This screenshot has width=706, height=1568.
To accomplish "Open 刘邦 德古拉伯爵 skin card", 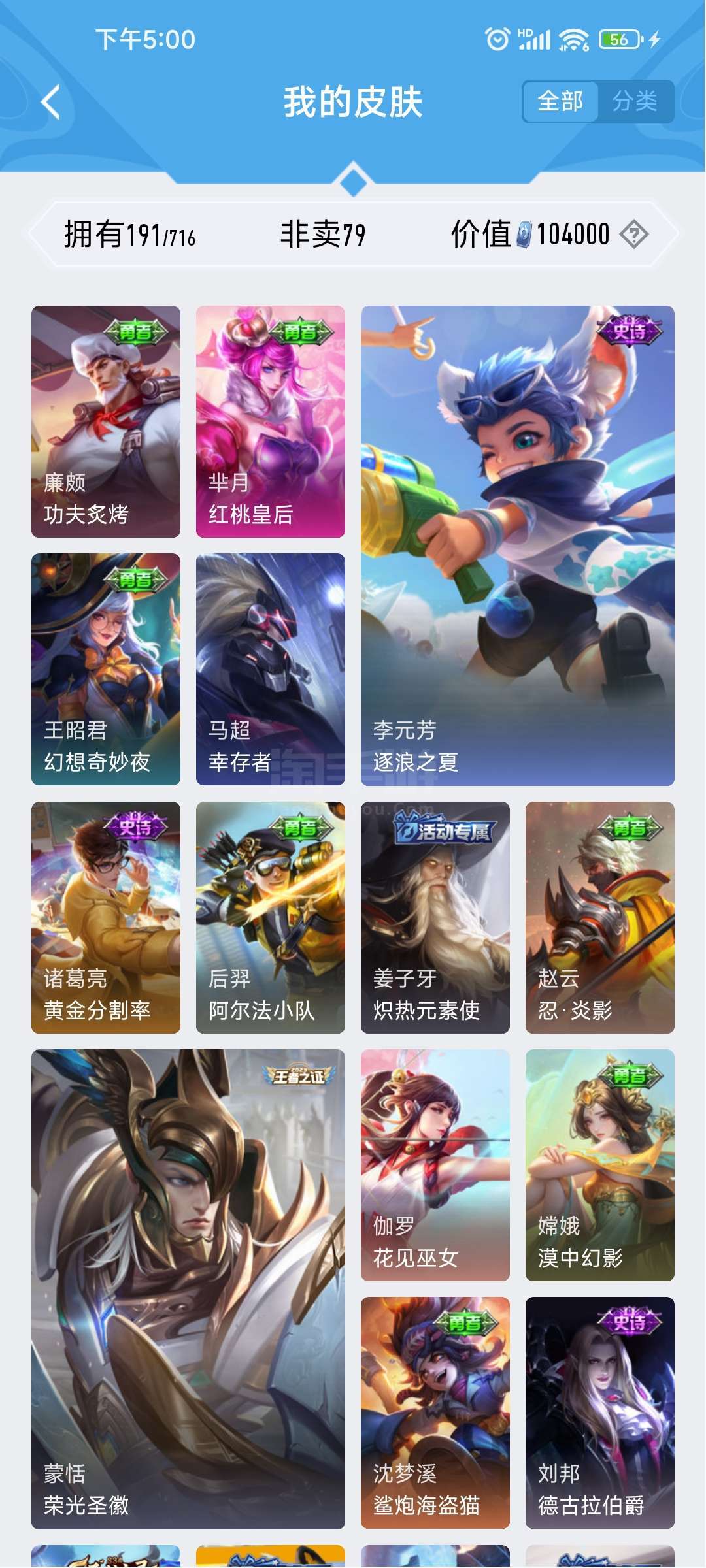I will (x=600, y=1413).
